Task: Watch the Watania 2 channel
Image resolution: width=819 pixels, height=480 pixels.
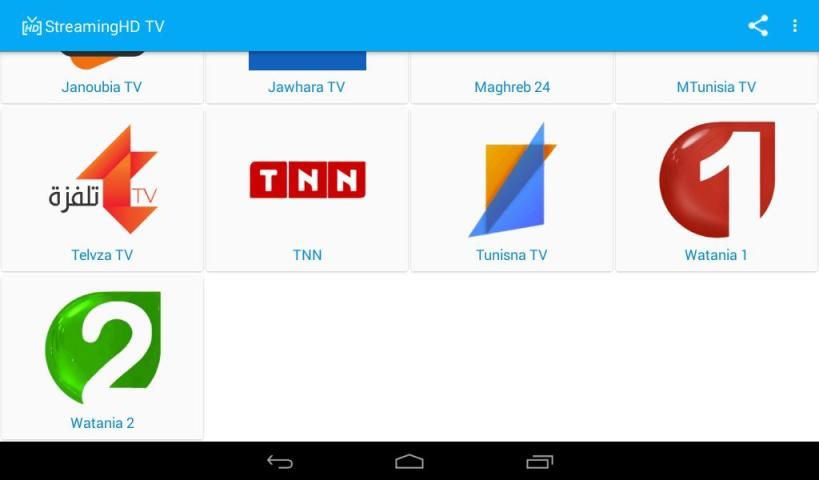Action: coord(102,358)
